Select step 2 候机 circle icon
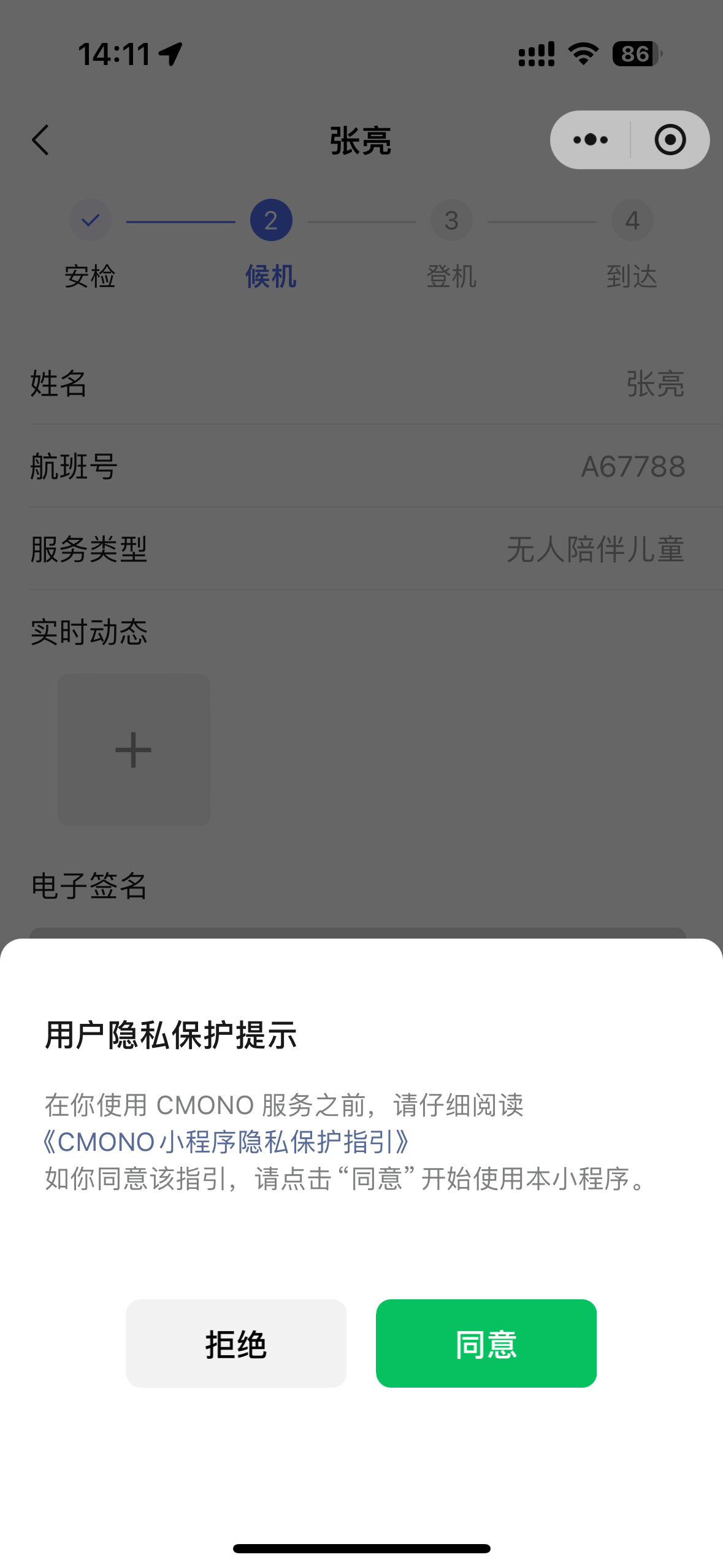 click(270, 220)
